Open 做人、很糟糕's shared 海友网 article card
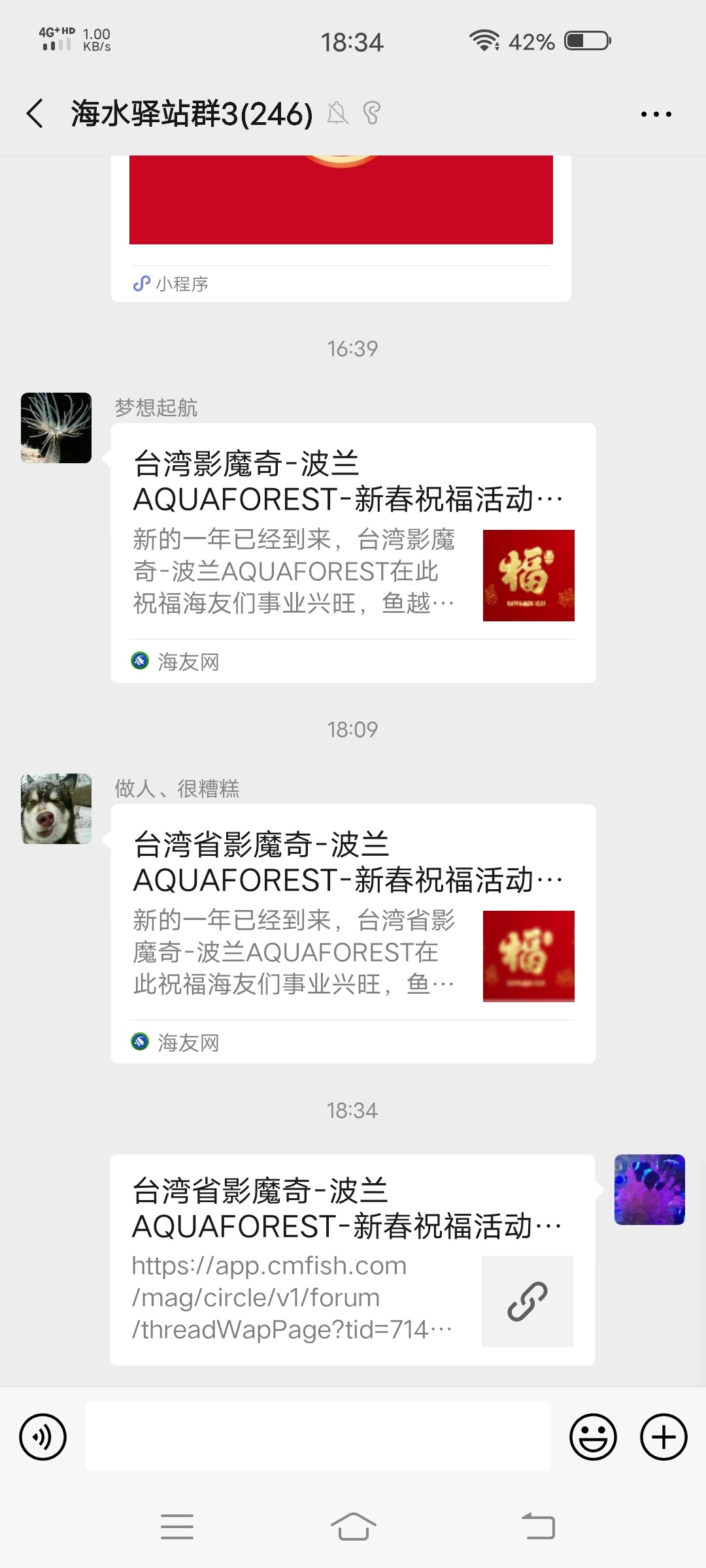706x1568 pixels. pyautogui.click(x=353, y=934)
